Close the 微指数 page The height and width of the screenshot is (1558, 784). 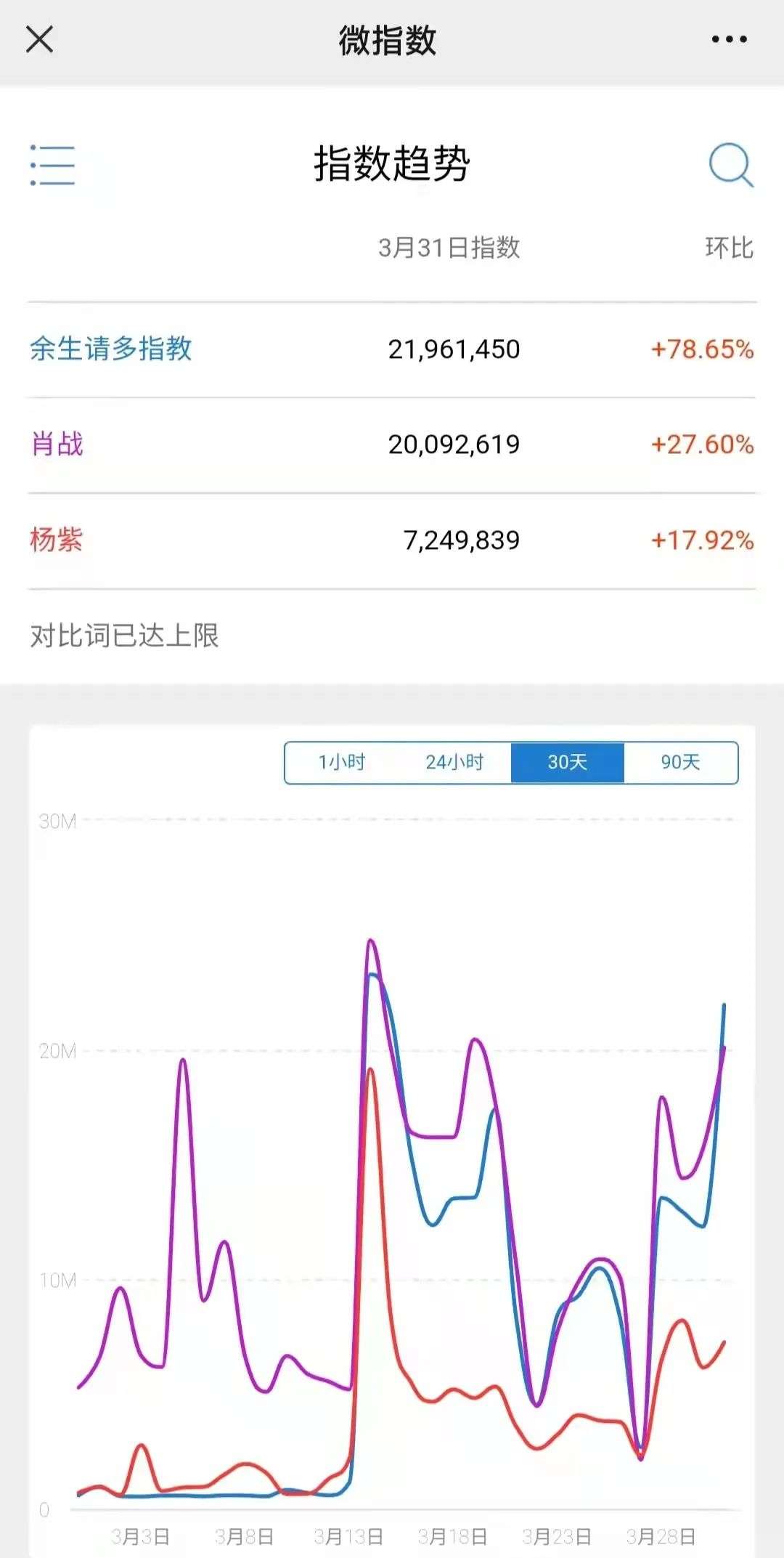(x=39, y=39)
